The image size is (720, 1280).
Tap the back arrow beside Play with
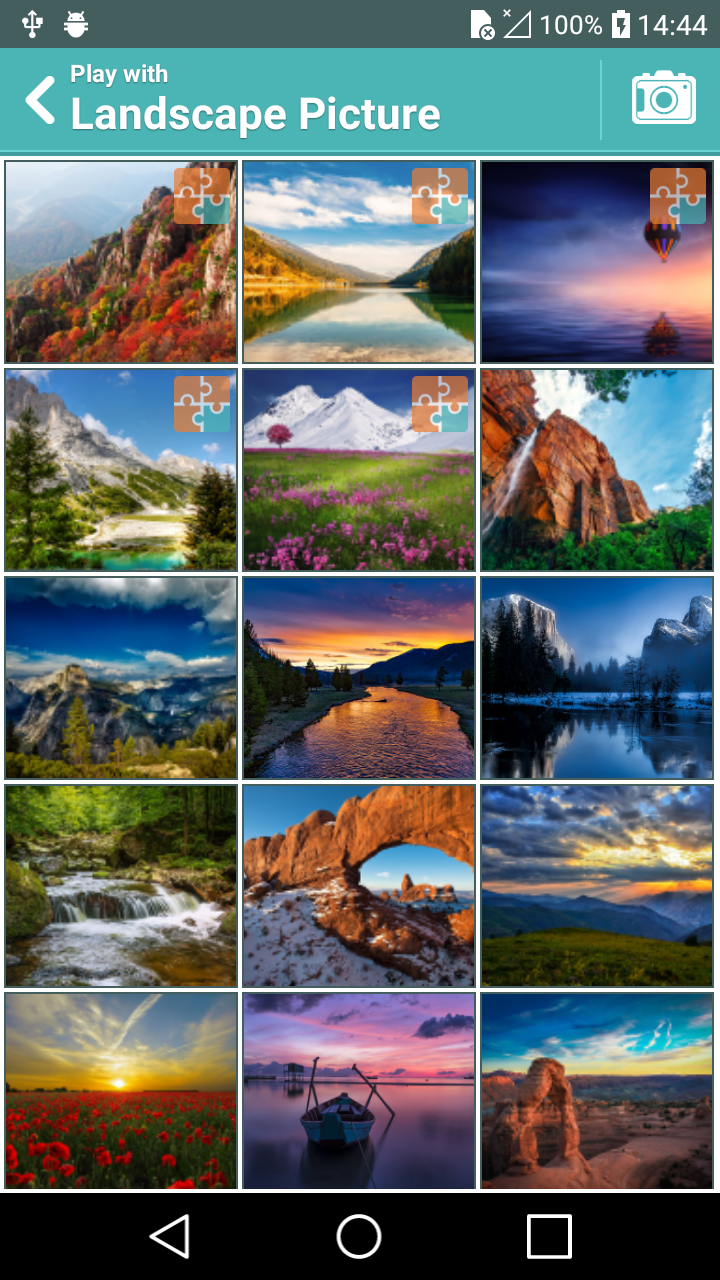coord(38,101)
